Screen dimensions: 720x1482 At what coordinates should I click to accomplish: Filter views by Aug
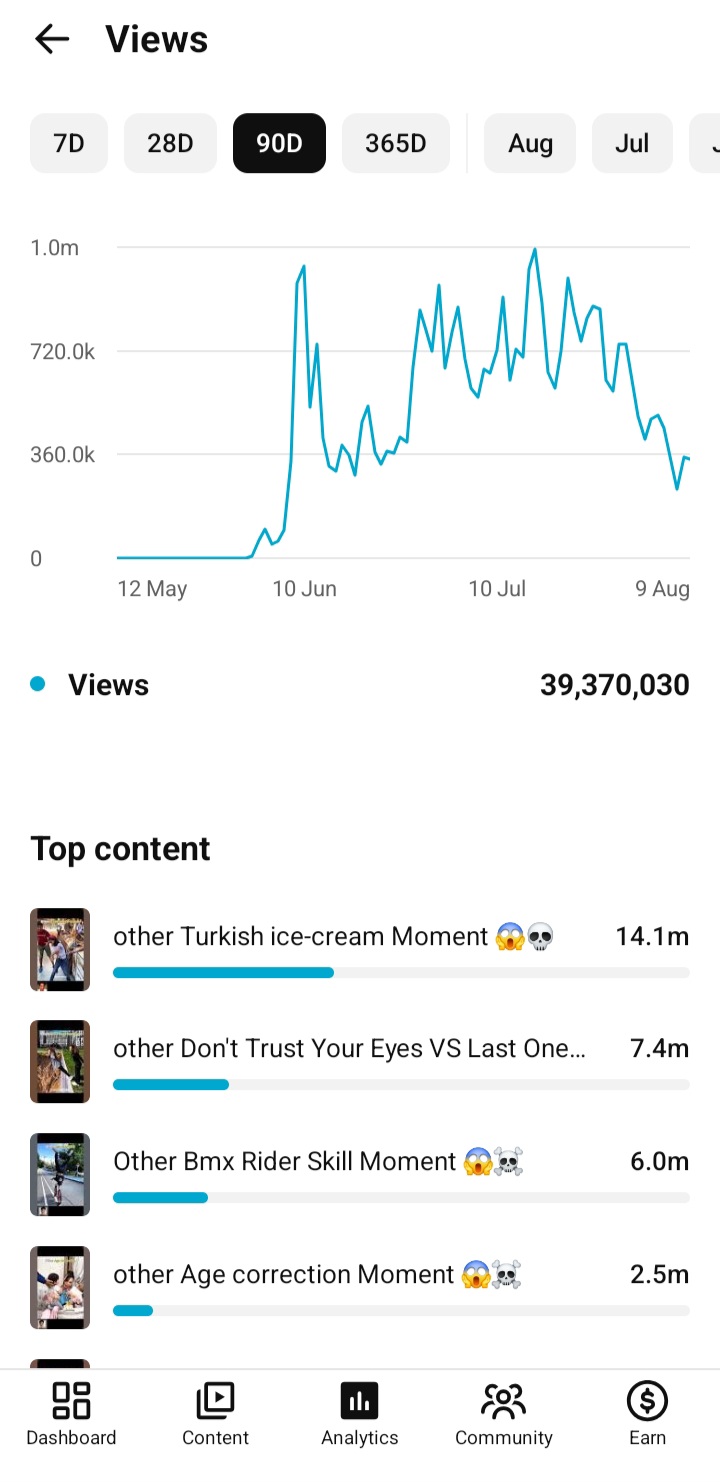pos(530,143)
